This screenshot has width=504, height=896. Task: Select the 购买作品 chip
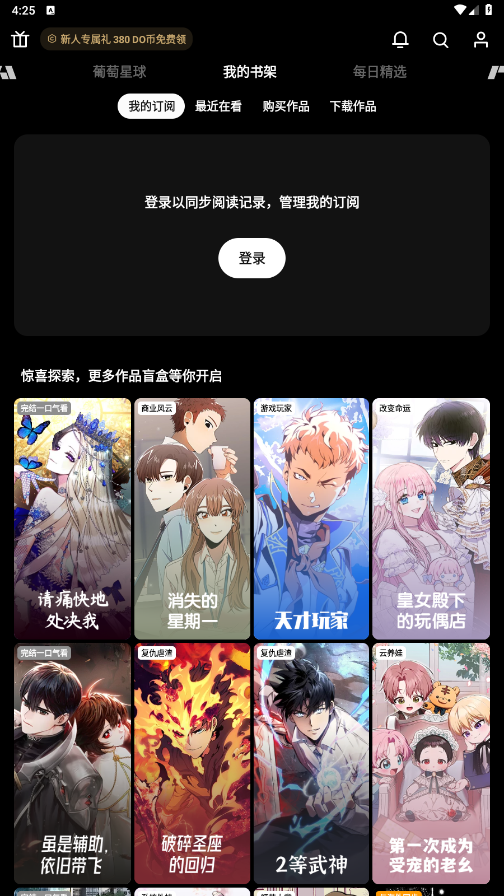coord(286,106)
